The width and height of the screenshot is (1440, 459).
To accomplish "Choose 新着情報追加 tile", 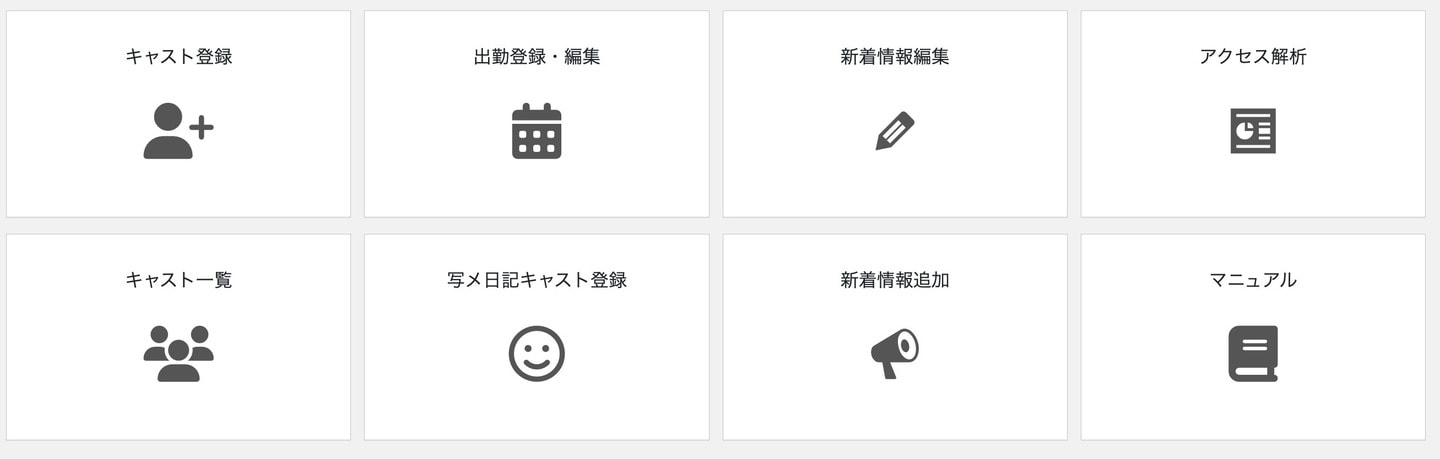I will (895, 337).
